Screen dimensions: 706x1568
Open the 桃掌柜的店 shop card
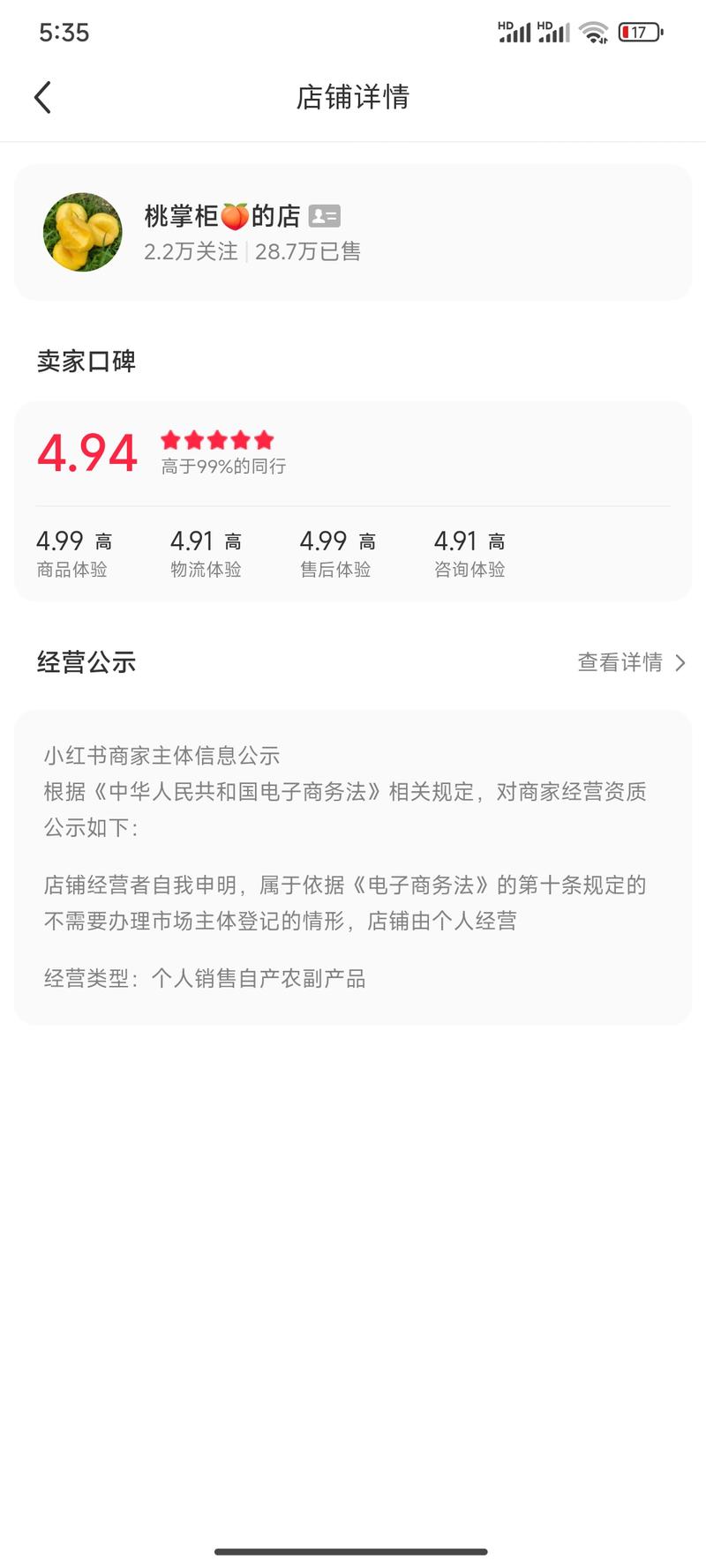click(x=353, y=233)
